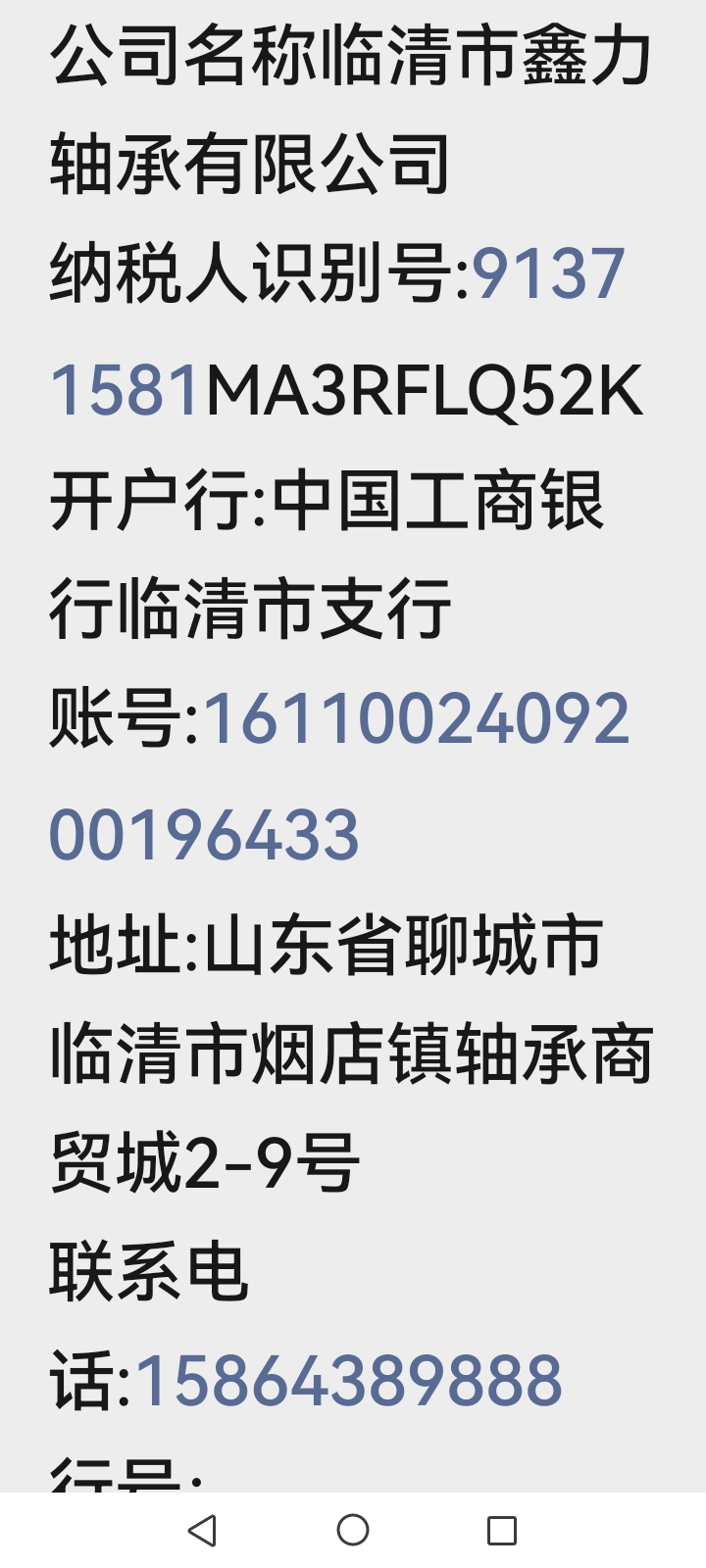Return to the home screen

(x=353, y=1530)
